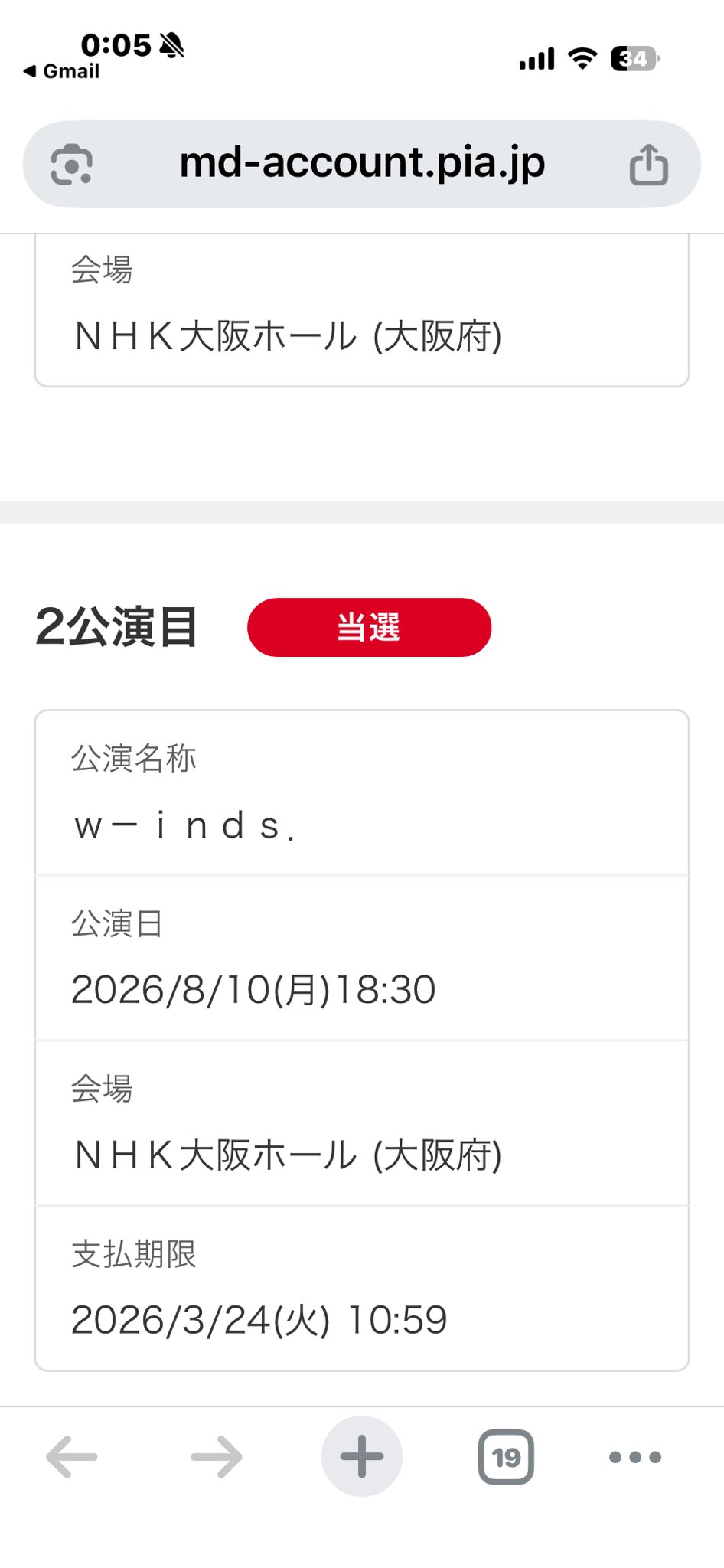Tap the md-account.pia.jp address bar
The image size is (724, 1568).
(x=361, y=163)
